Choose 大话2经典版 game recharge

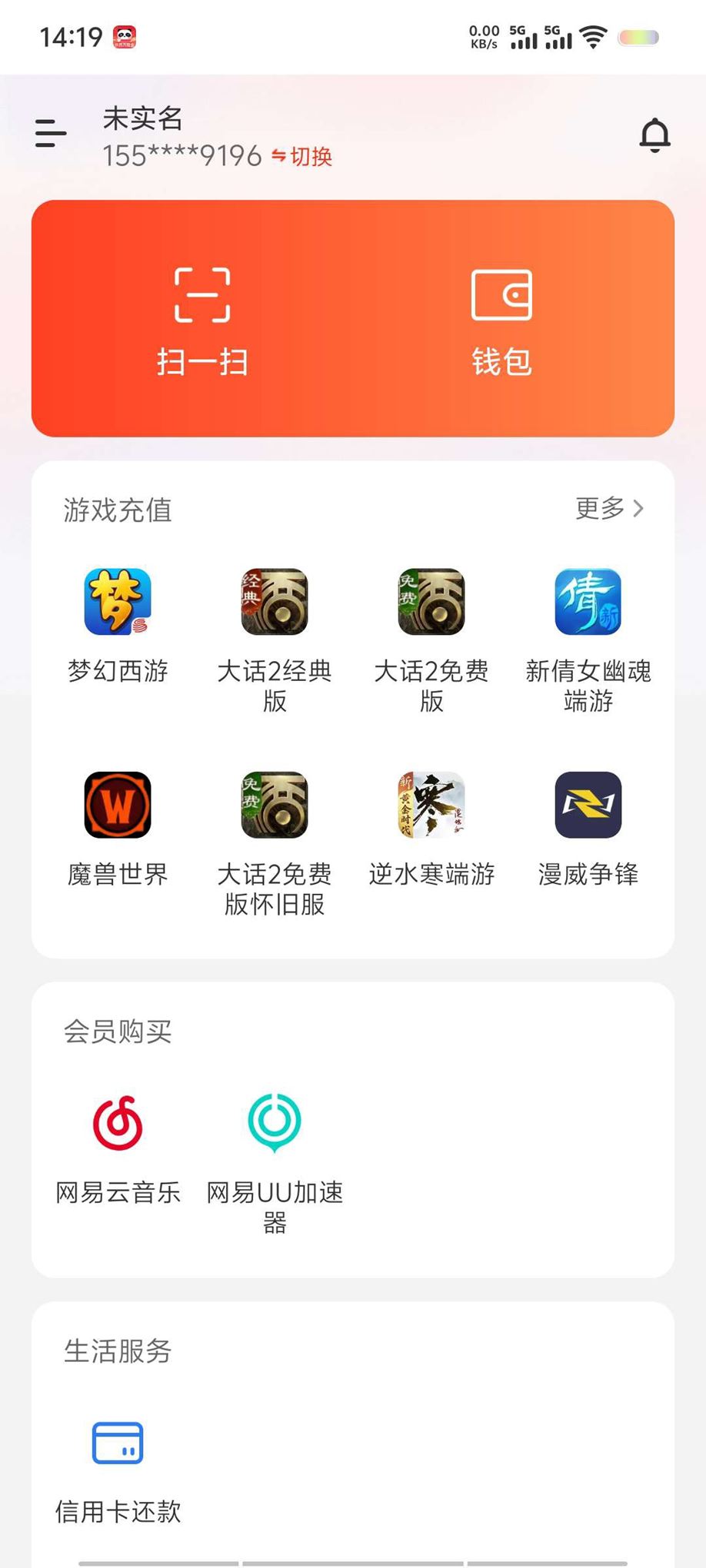coord(275,602)
